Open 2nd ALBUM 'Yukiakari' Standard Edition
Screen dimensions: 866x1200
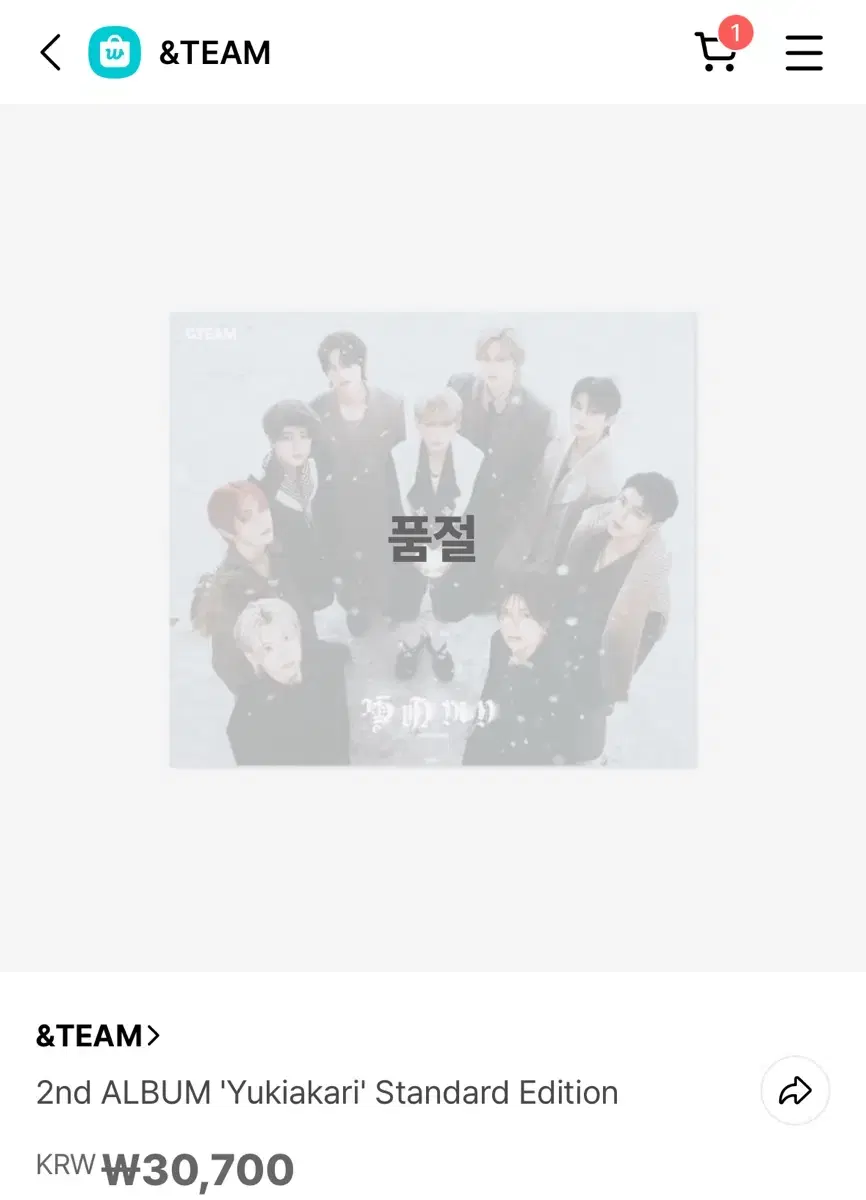tap(327, 1092)
